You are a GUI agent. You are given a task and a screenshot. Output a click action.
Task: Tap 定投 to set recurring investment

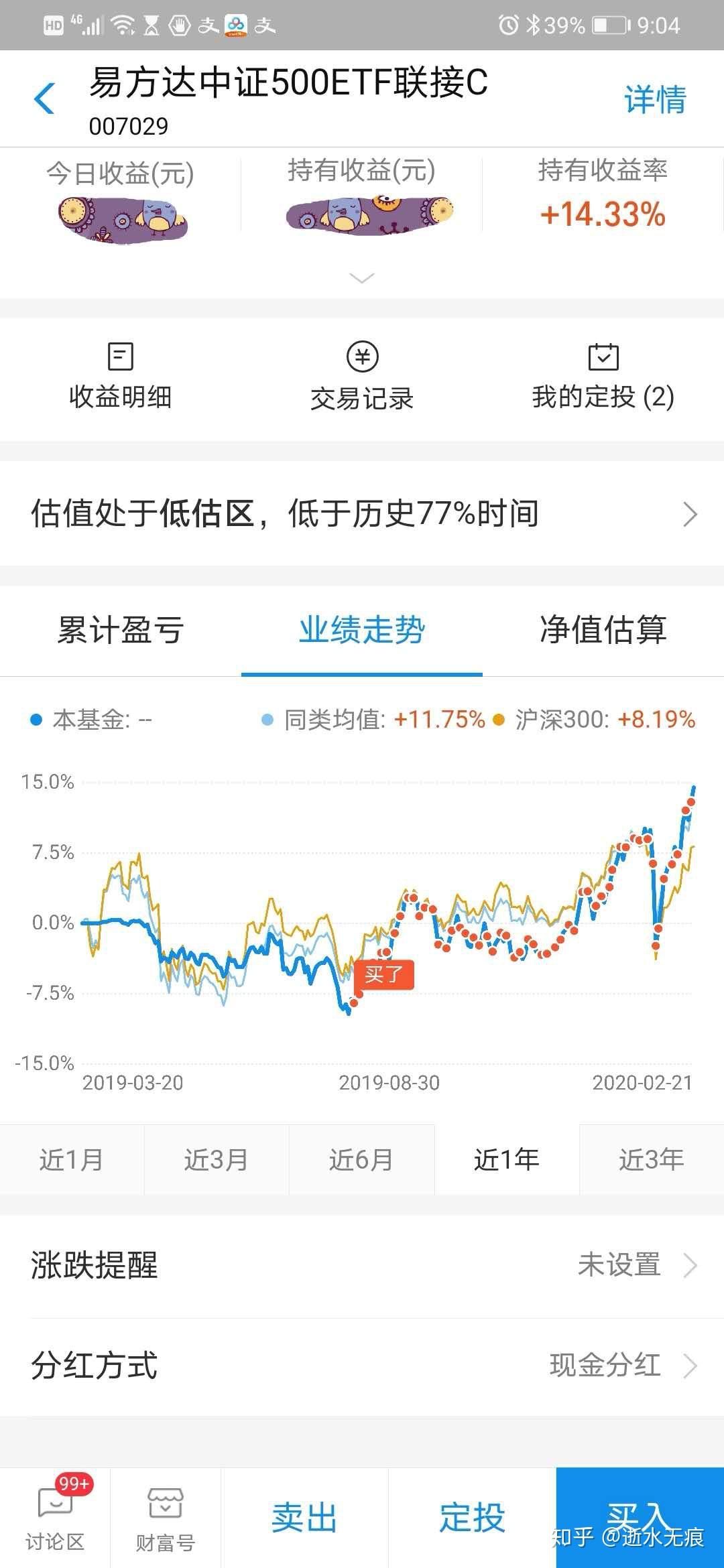pyautogui.click(x=472, y=1518)
